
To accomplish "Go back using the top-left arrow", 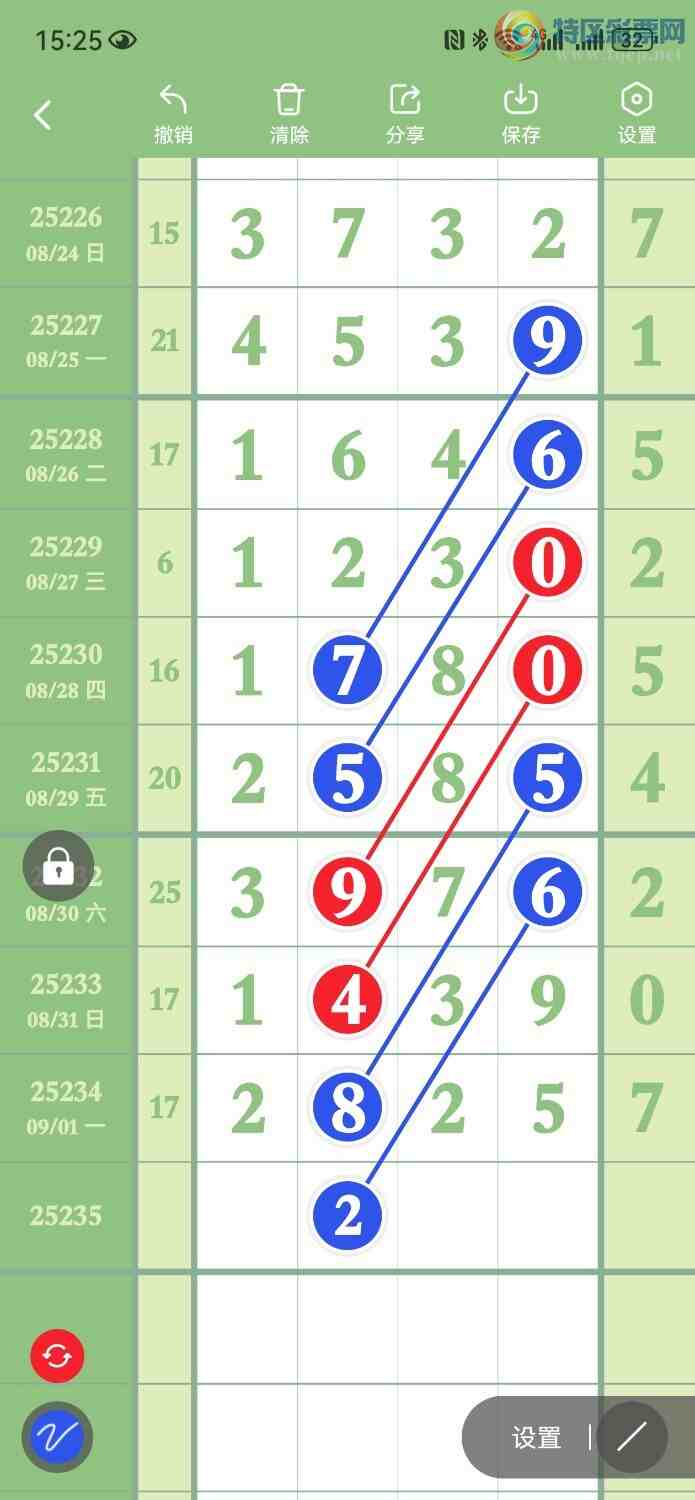I will click(x=42, y=115).
